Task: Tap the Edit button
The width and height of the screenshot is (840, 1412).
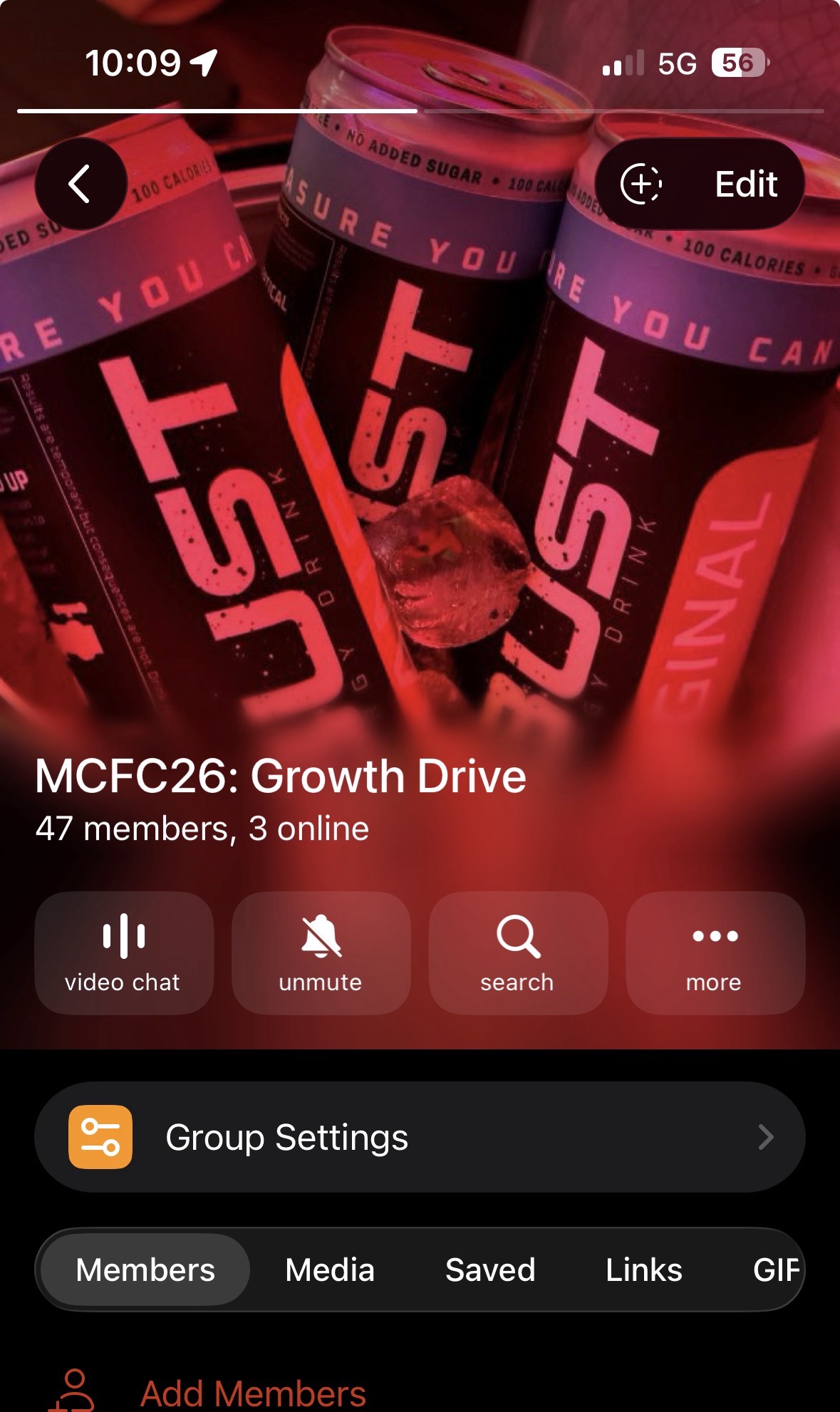Action: tap(745, 184)
